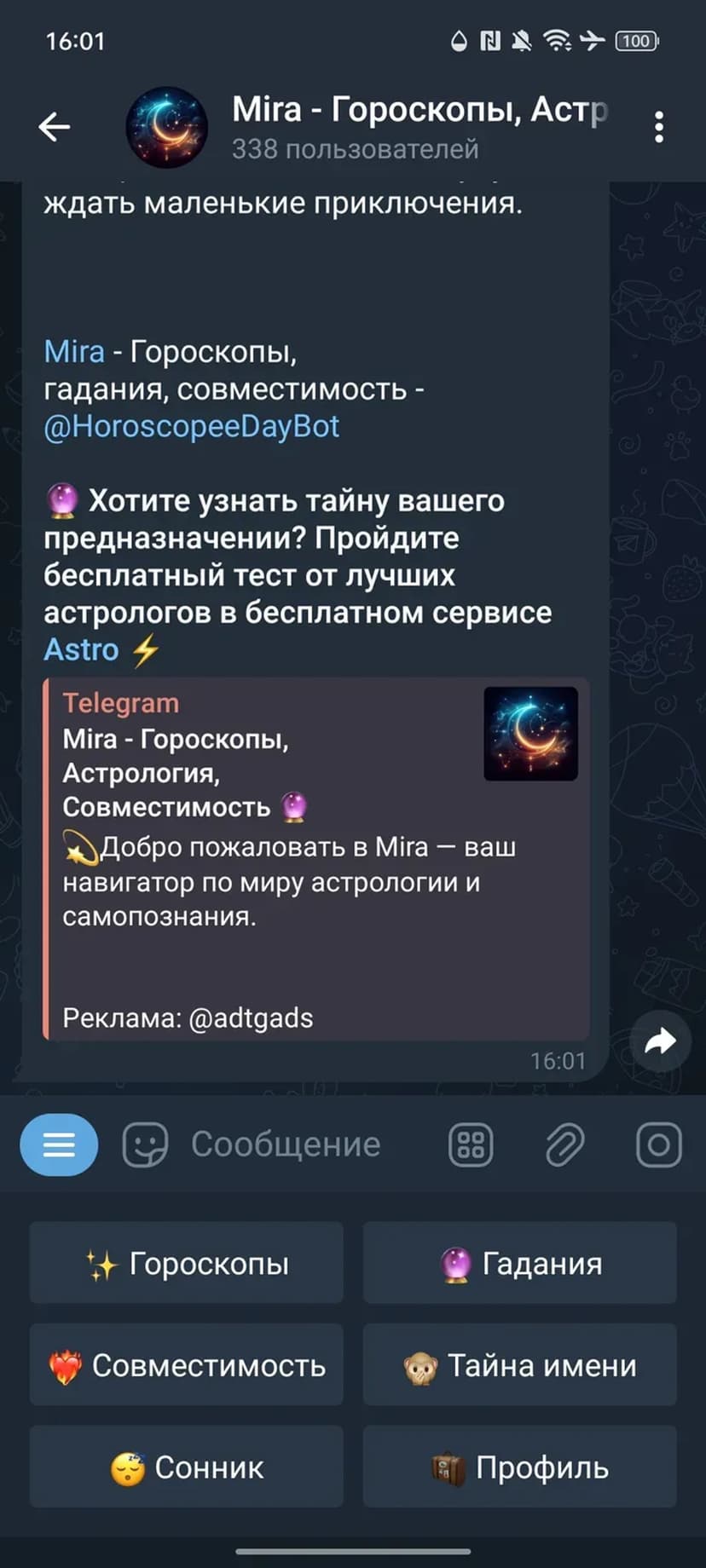Follow the Astro link in the message

[81, 649]
